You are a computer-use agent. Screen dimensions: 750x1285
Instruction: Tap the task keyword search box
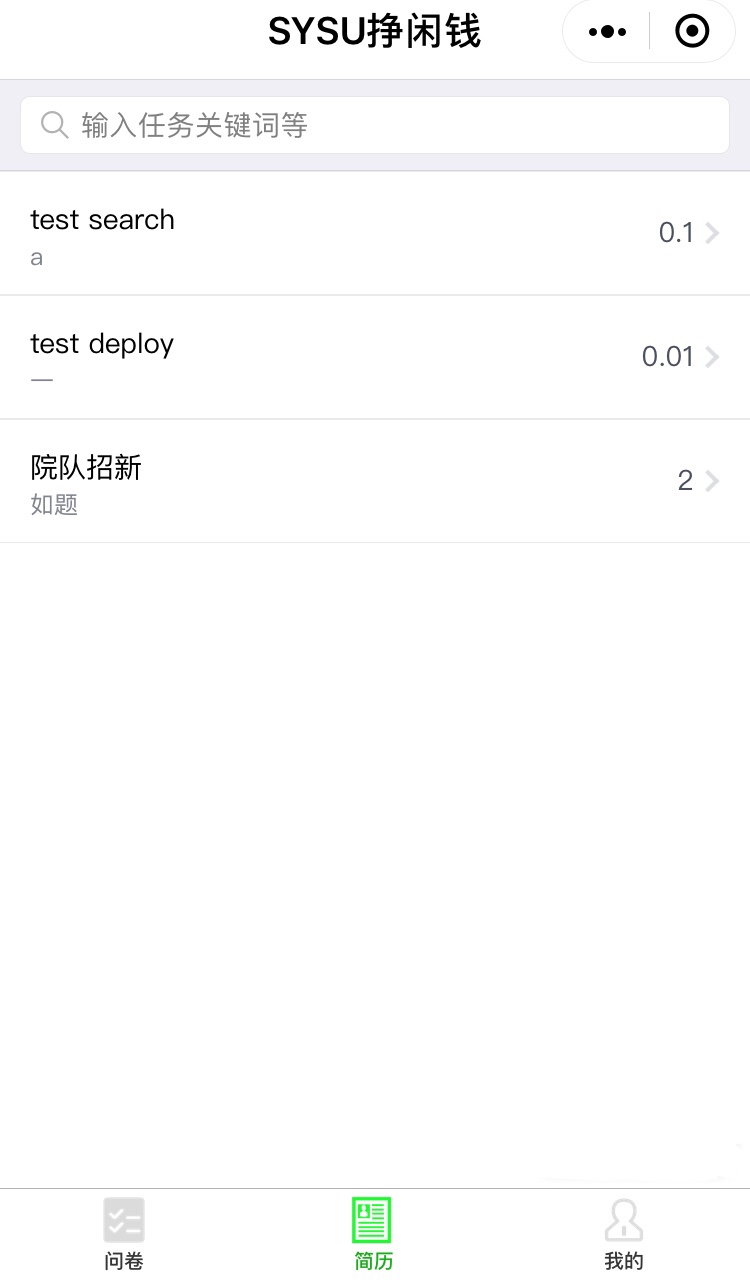pos(375,125)
